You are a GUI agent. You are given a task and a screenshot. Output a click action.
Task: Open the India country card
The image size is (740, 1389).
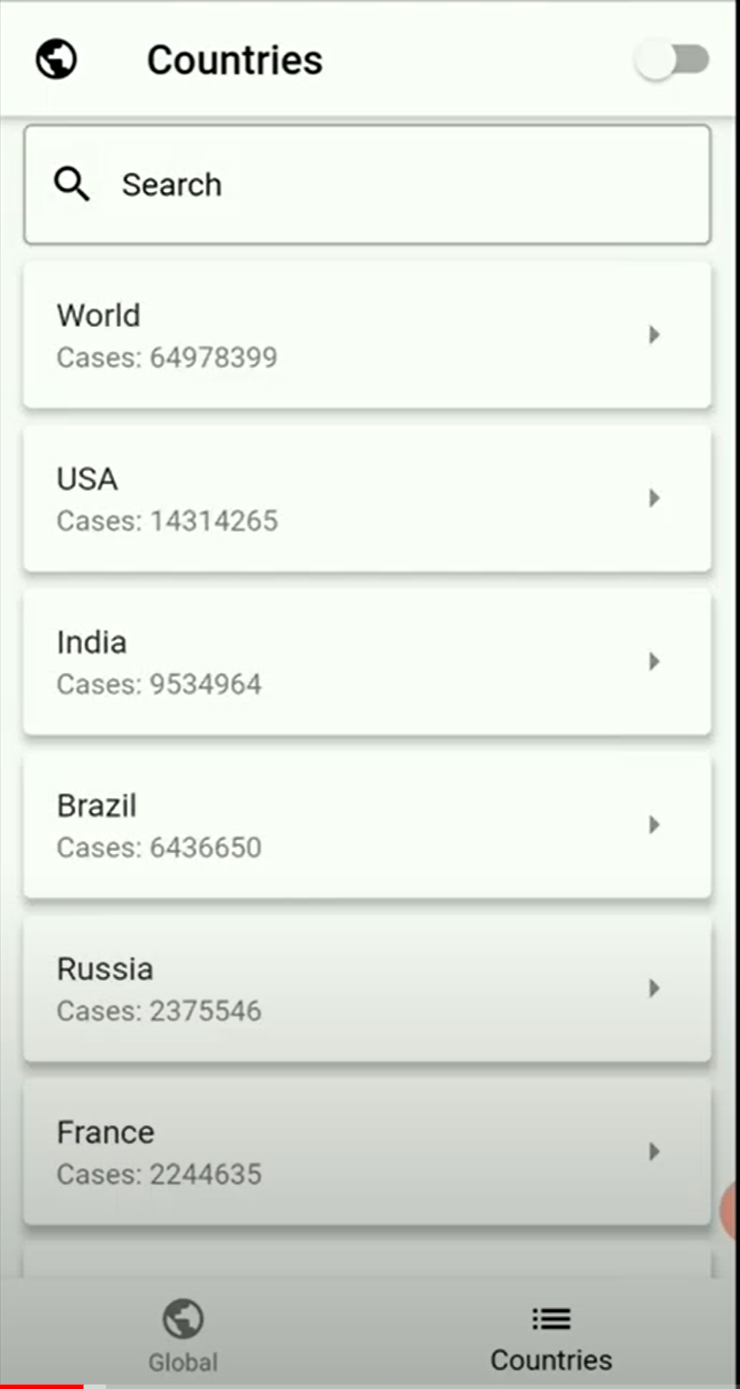(x=367, y=661)
